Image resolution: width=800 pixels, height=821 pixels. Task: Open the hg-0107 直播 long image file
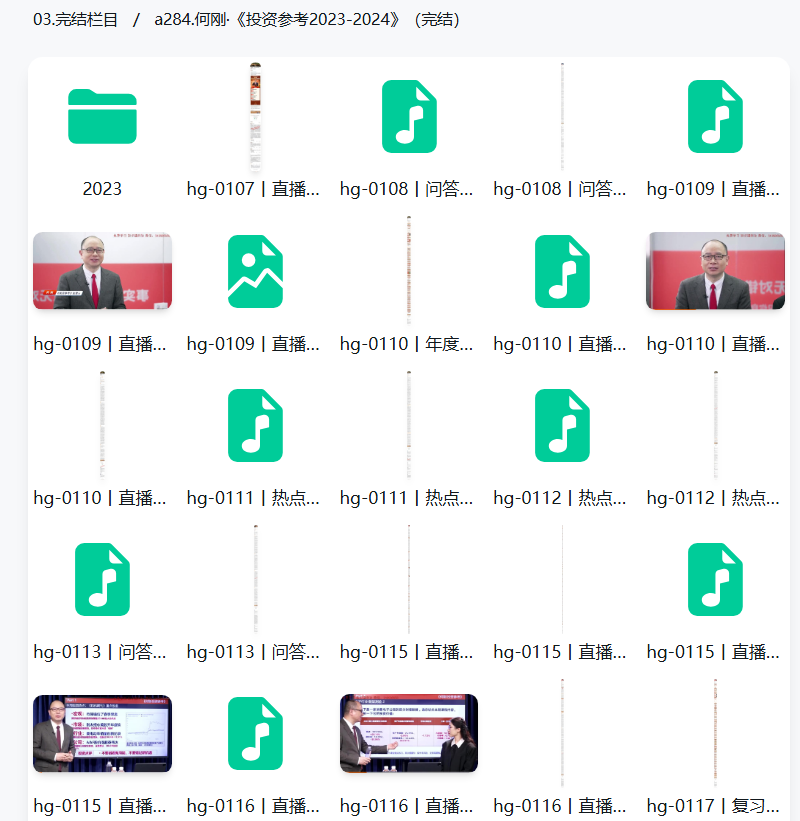point(255,117)
